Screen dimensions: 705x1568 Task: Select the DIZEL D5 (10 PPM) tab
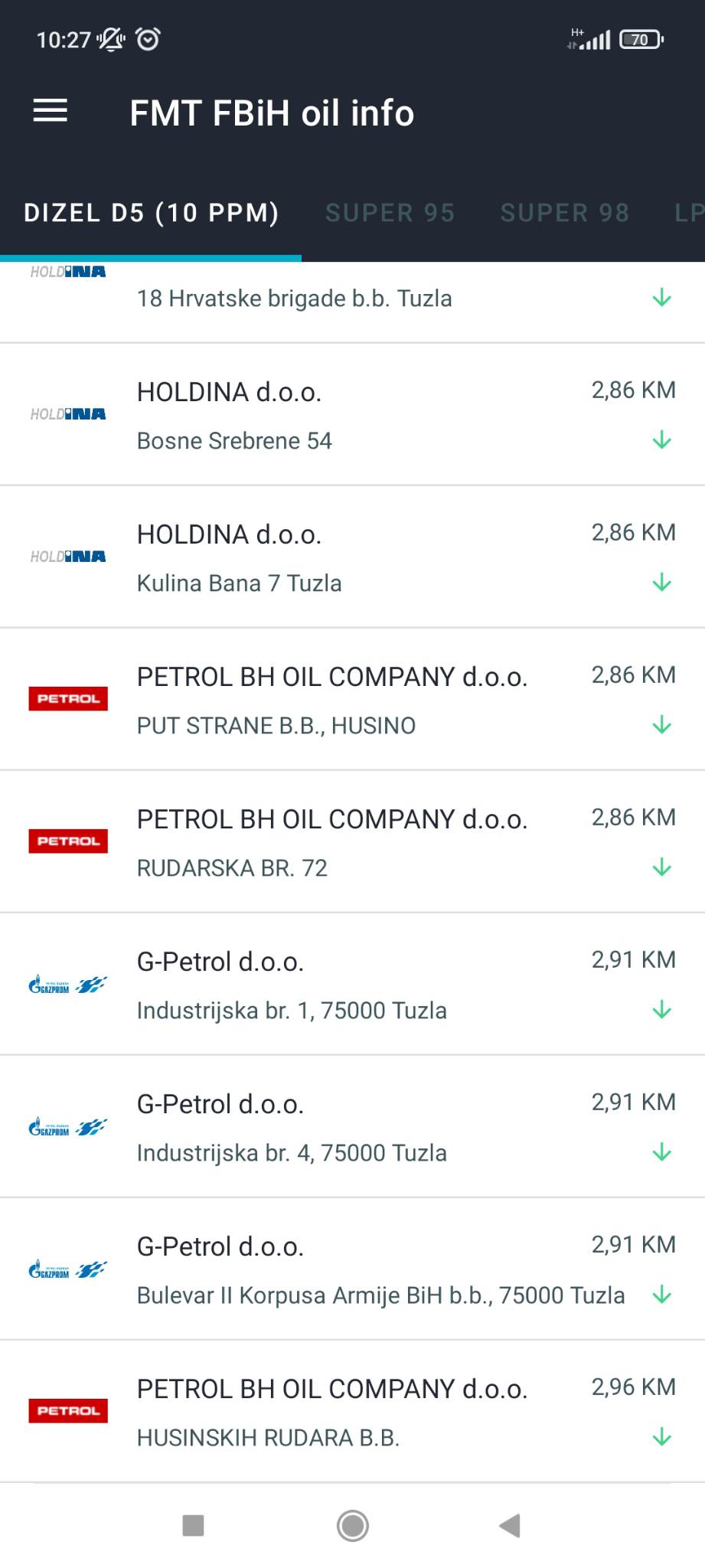coord(151,212)
